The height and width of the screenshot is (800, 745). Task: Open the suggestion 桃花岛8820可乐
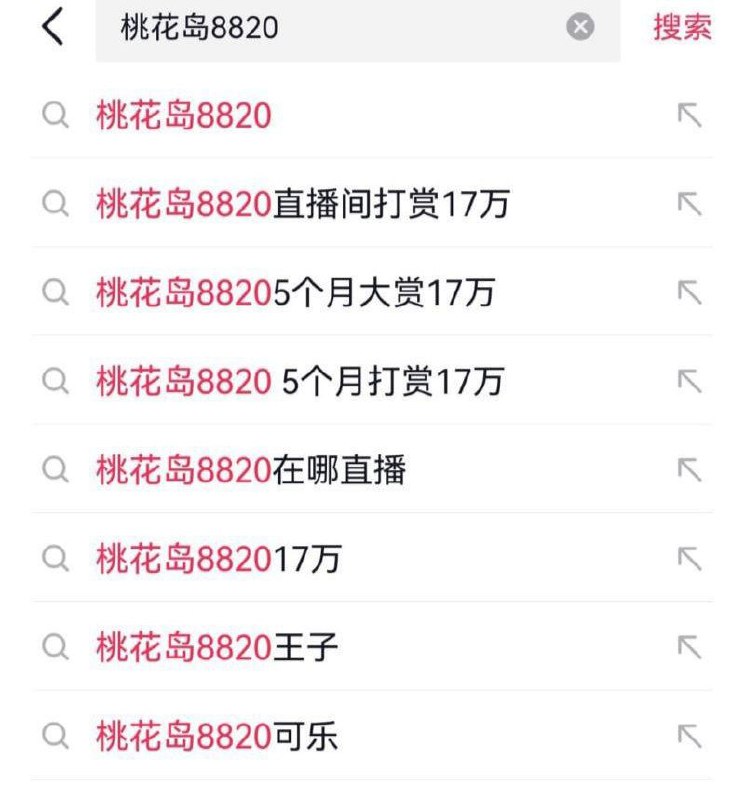(217, 736)
